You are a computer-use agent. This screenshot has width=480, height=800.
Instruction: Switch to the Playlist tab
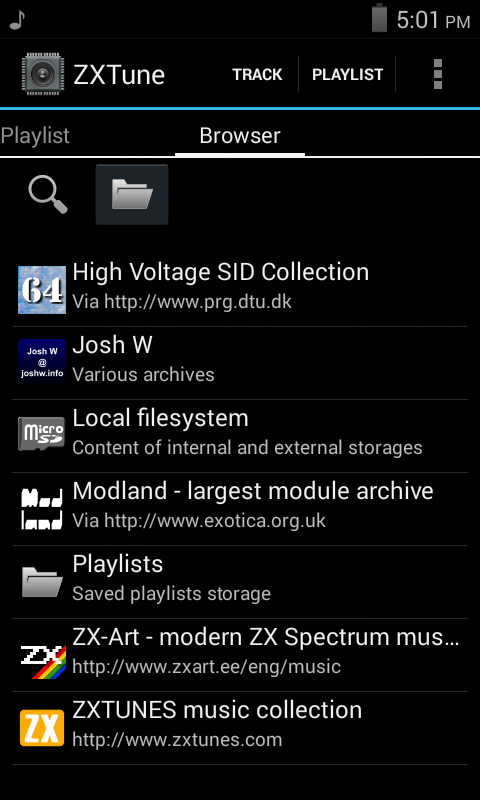[x=35, y=136]
